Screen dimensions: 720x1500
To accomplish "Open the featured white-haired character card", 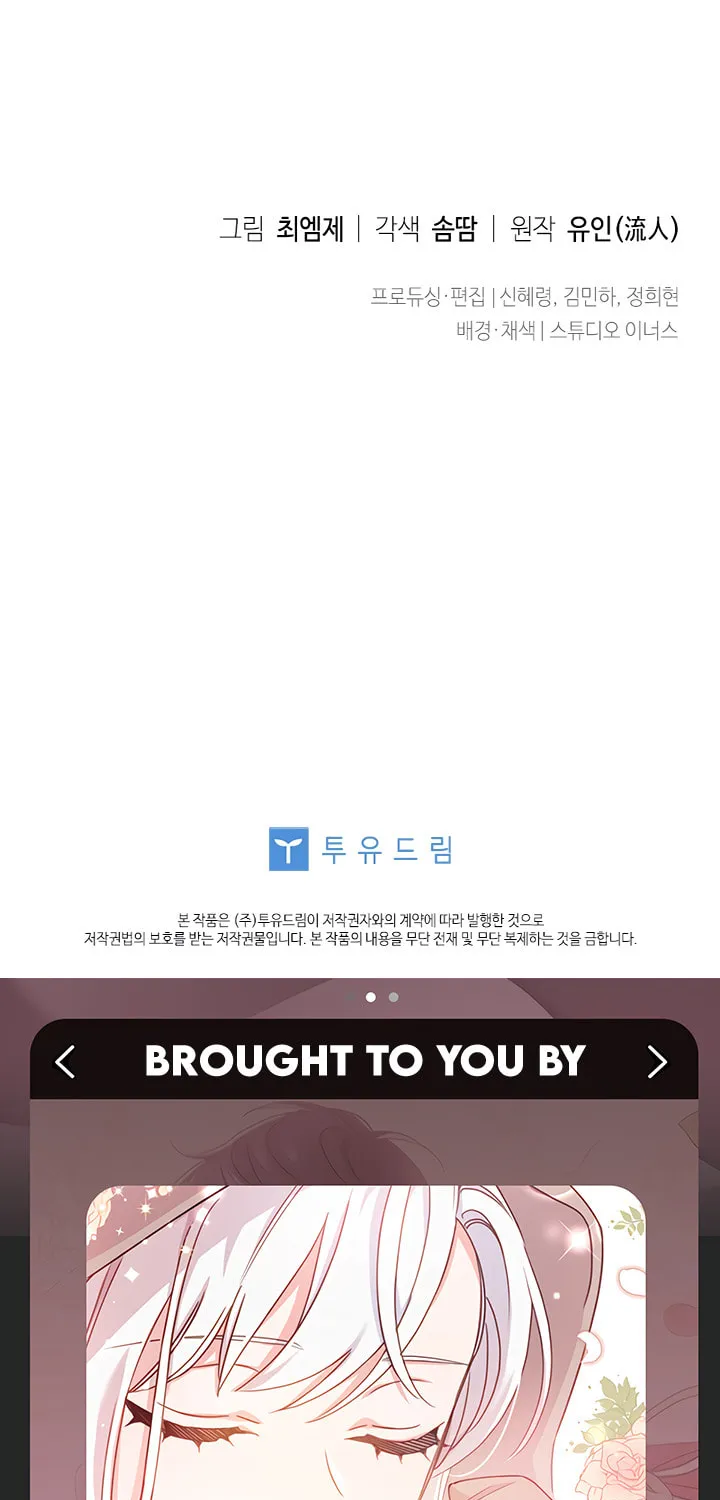I will tap(366, 1342).
